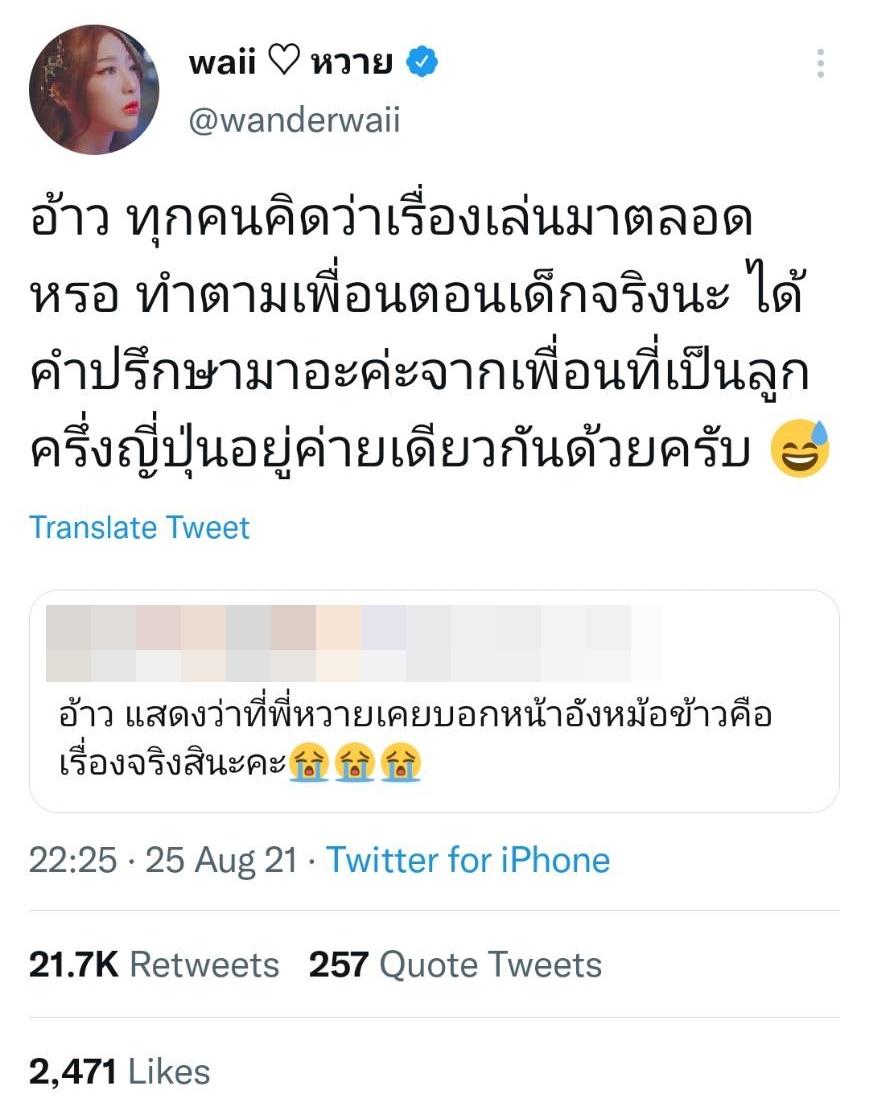This screenshot has height=1116, width=869.
Task: Open the tweet's overflow menu
Action: [820, 63]
